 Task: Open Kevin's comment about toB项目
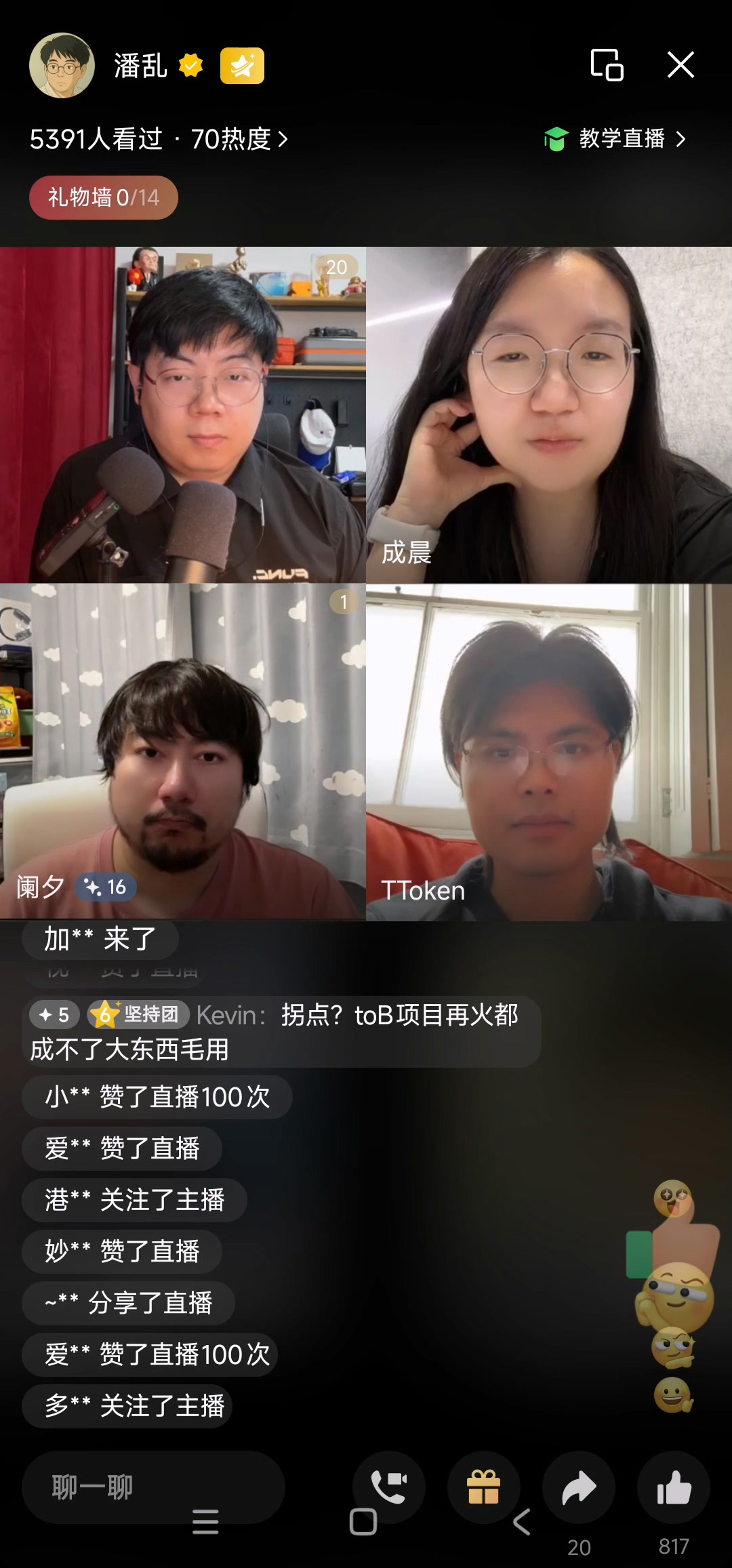[x=281, y=1032]
